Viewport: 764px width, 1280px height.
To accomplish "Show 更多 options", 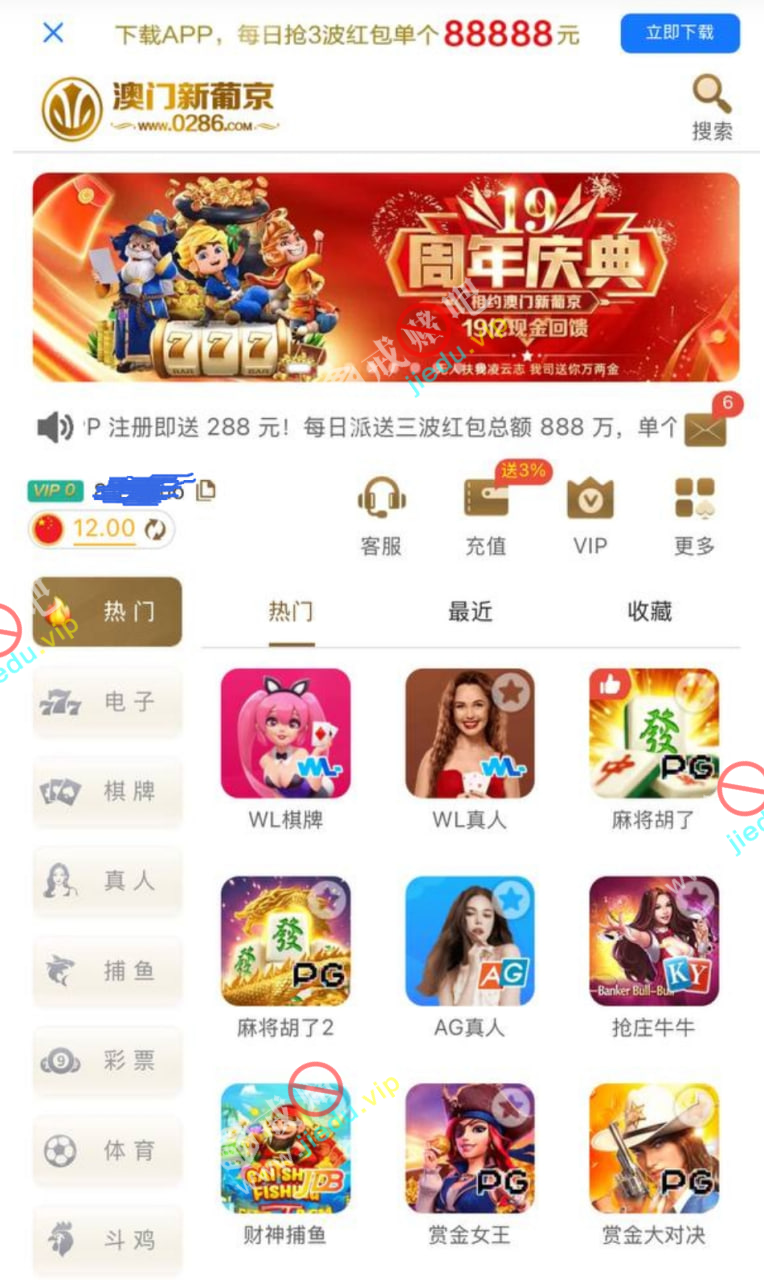I will 694,515.
